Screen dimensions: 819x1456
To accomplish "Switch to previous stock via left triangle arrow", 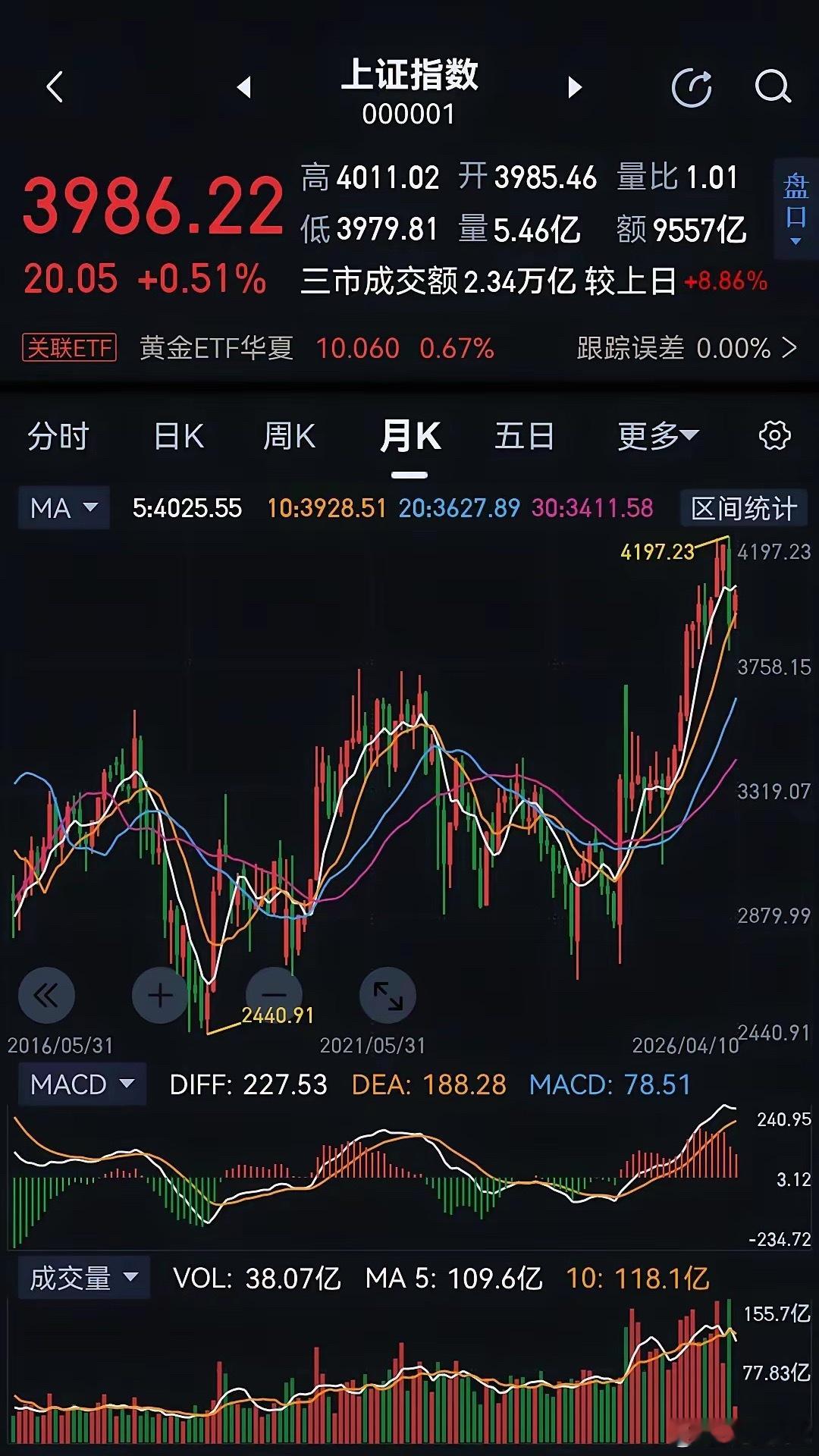I will pos(244,86).
